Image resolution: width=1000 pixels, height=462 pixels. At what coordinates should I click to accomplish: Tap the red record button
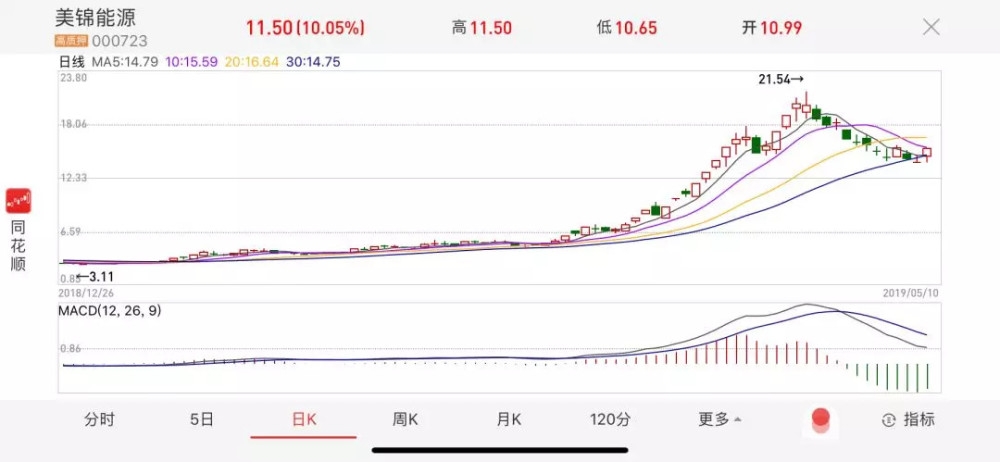tap(821, 419)
